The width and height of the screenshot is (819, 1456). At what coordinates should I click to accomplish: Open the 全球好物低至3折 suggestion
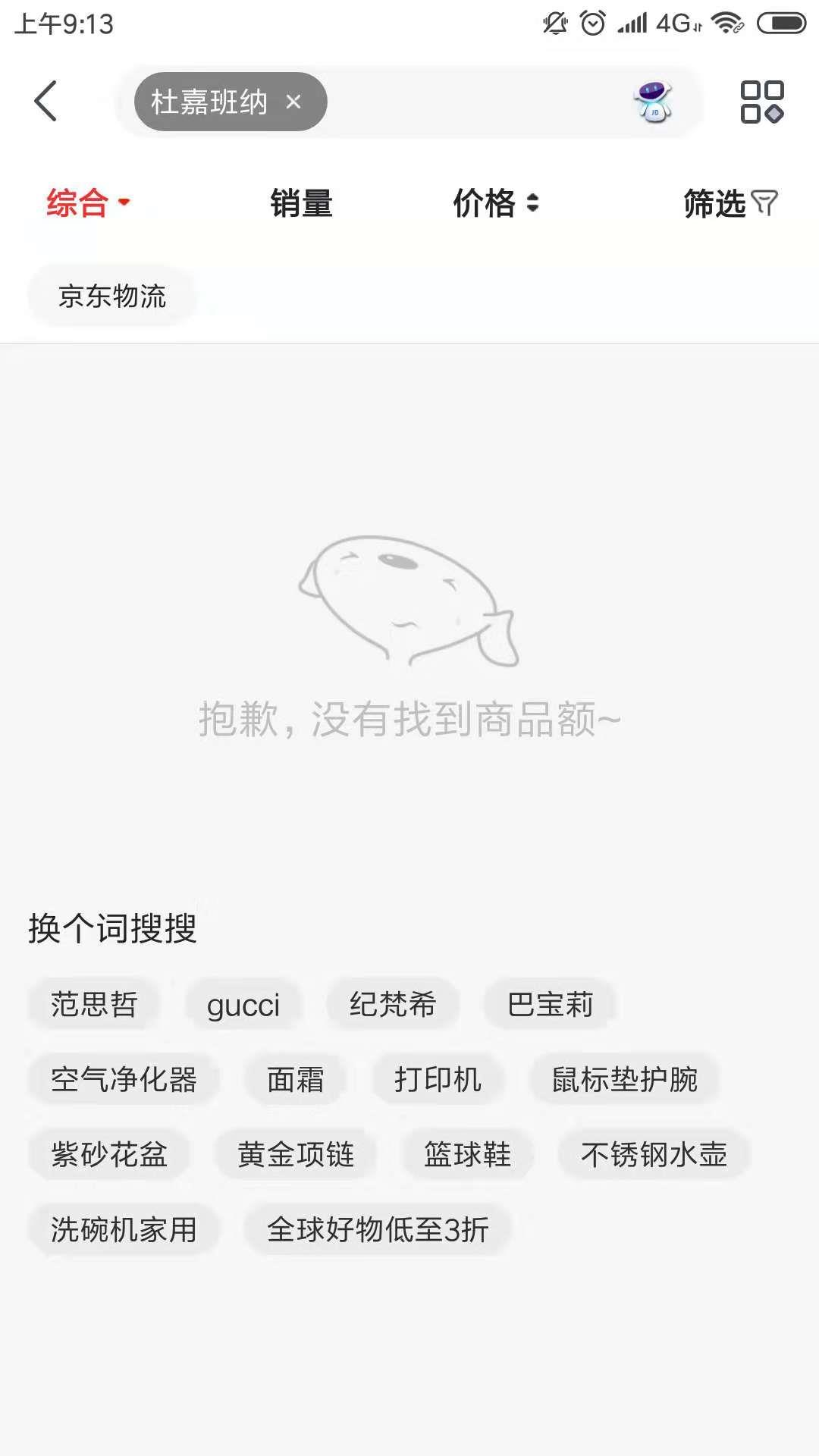click(x=378, y=1229)
